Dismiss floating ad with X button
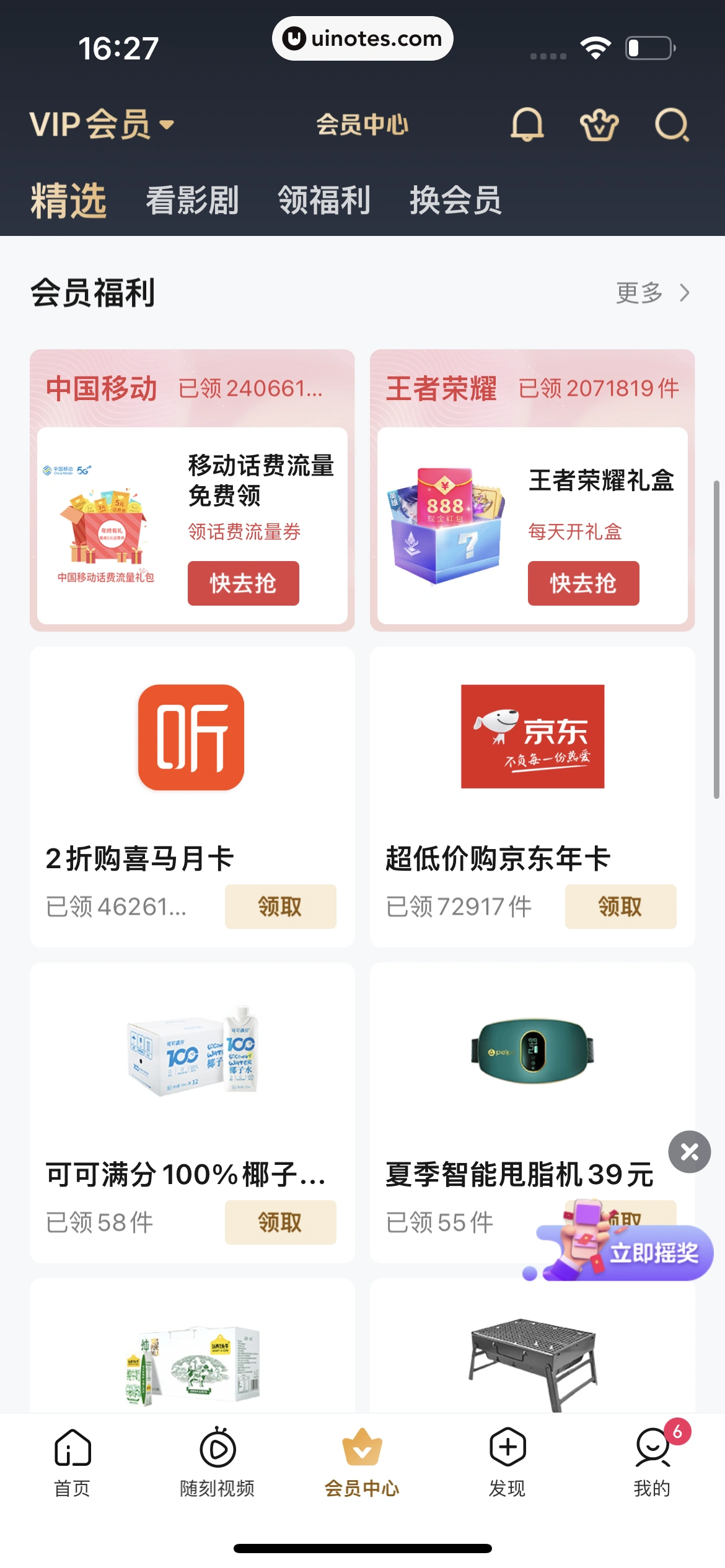 click(688, 1152)
